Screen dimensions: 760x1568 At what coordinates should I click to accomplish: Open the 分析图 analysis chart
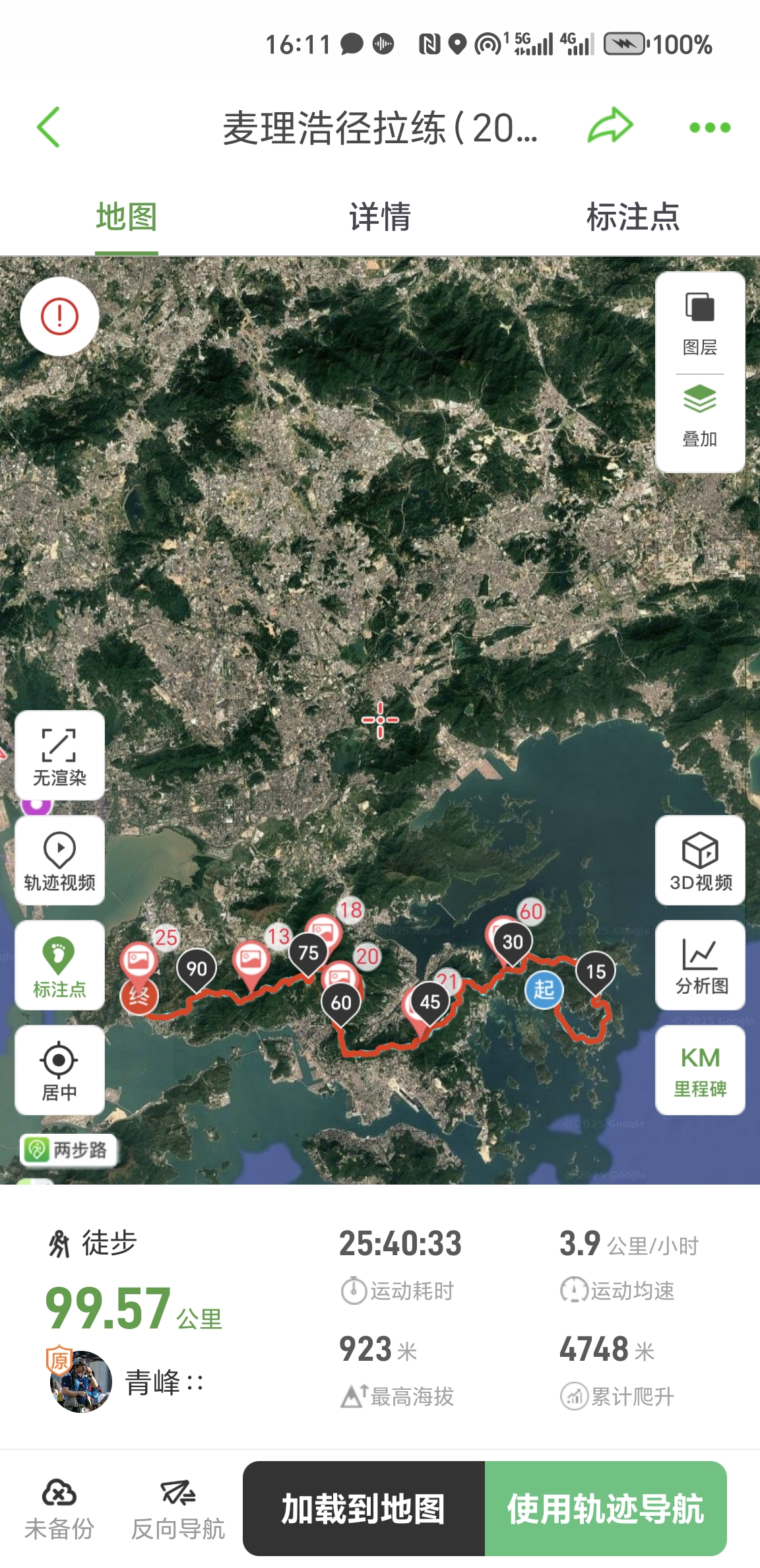click(x=700, y=965)
